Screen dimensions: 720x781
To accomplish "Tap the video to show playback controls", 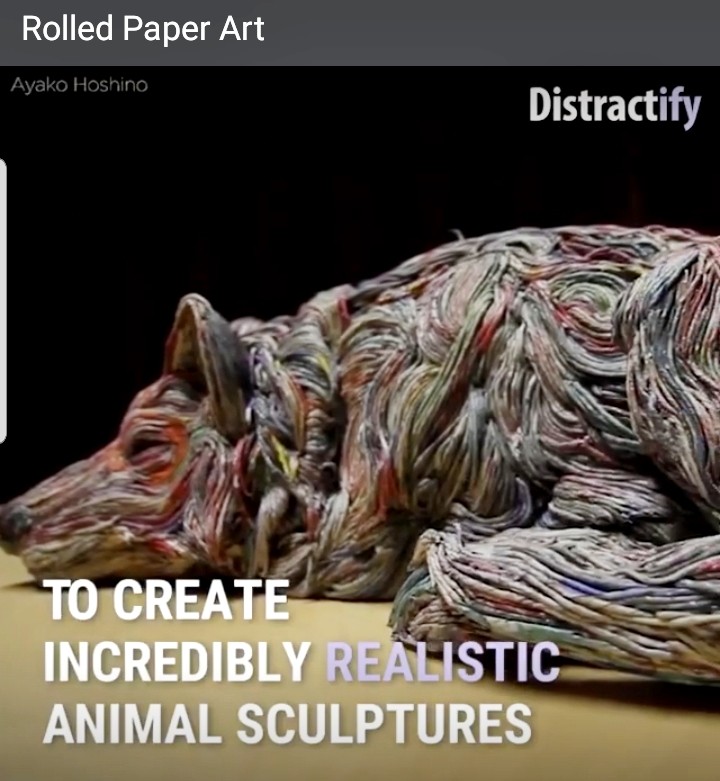I will (360, 420).
